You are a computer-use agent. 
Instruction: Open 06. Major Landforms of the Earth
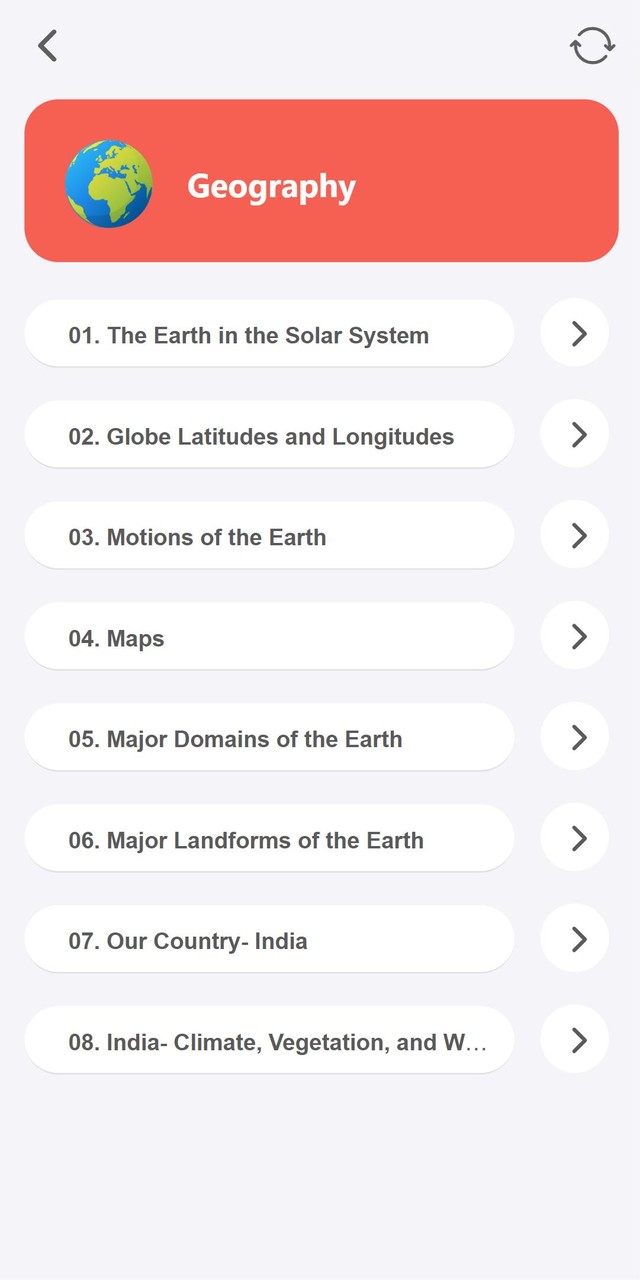tap(269, 839)
